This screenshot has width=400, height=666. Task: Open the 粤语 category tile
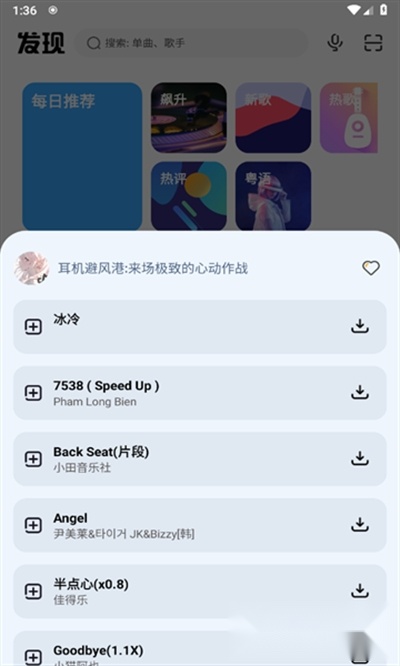tap(273, 196)
